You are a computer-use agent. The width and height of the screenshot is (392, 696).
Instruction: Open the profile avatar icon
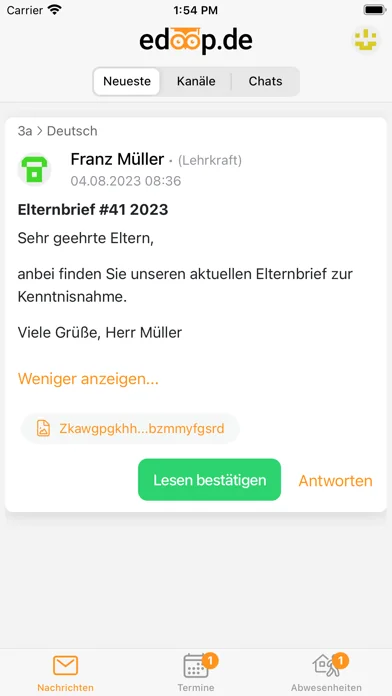coord(366,40)
